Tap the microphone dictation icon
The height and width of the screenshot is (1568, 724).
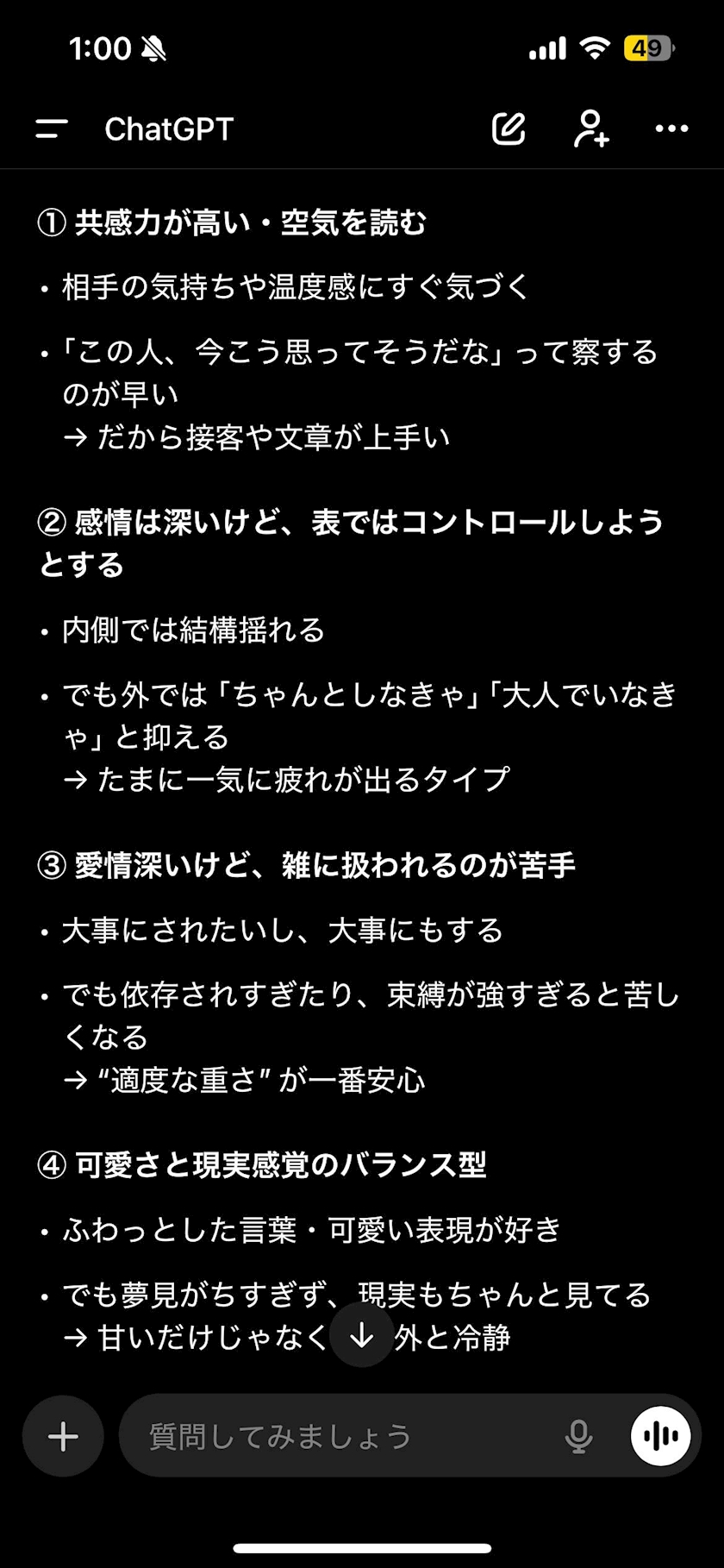[x=578, y=1436]
